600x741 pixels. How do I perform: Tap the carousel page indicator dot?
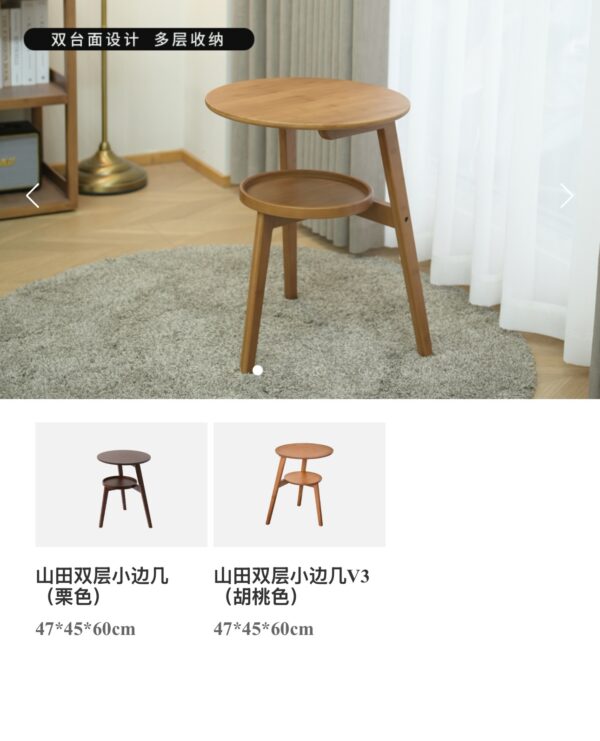(258, 370)
